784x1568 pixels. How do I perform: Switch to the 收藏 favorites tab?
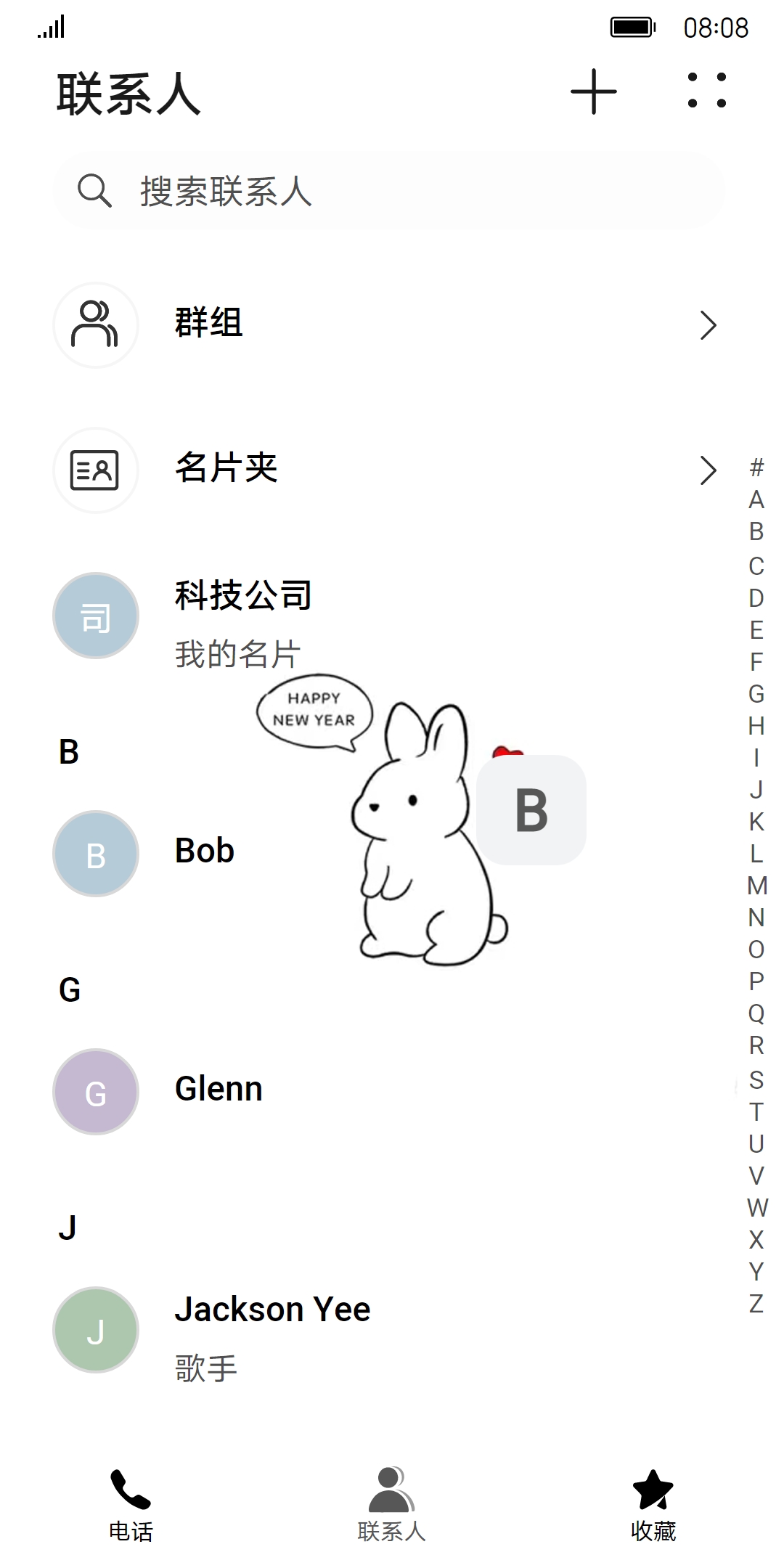[x=653, y=1504]
